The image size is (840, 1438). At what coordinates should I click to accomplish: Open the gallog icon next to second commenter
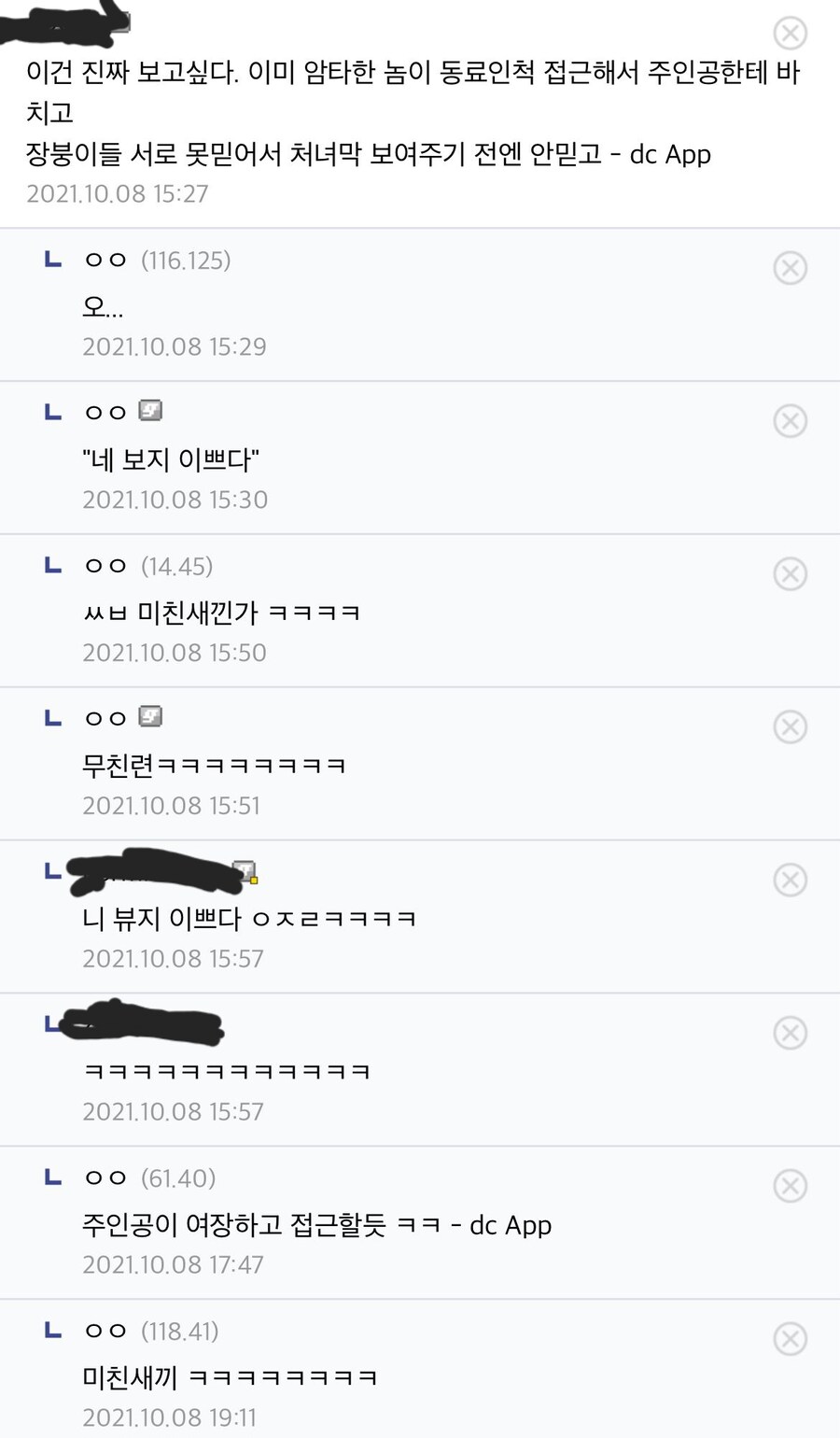(150, 410)
